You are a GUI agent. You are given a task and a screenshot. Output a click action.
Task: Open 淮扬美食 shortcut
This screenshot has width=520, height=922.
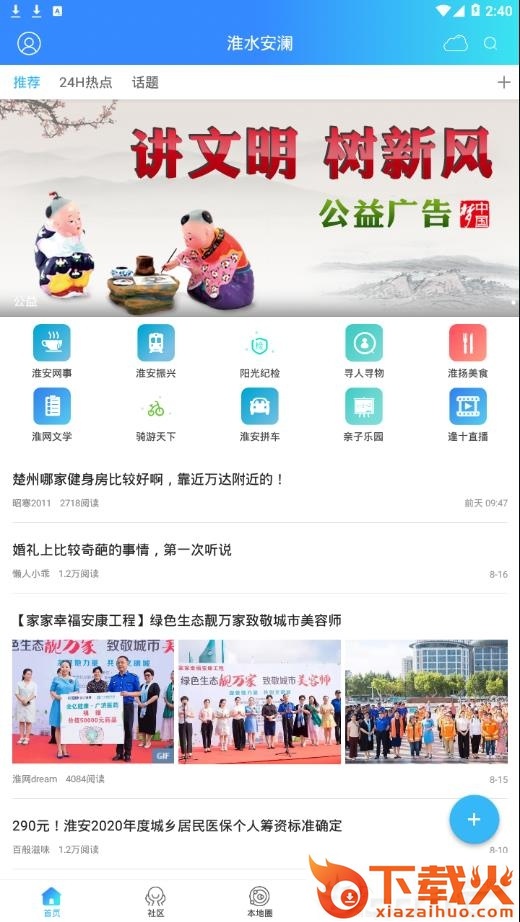pyautogui.click(x=468, y=351)
